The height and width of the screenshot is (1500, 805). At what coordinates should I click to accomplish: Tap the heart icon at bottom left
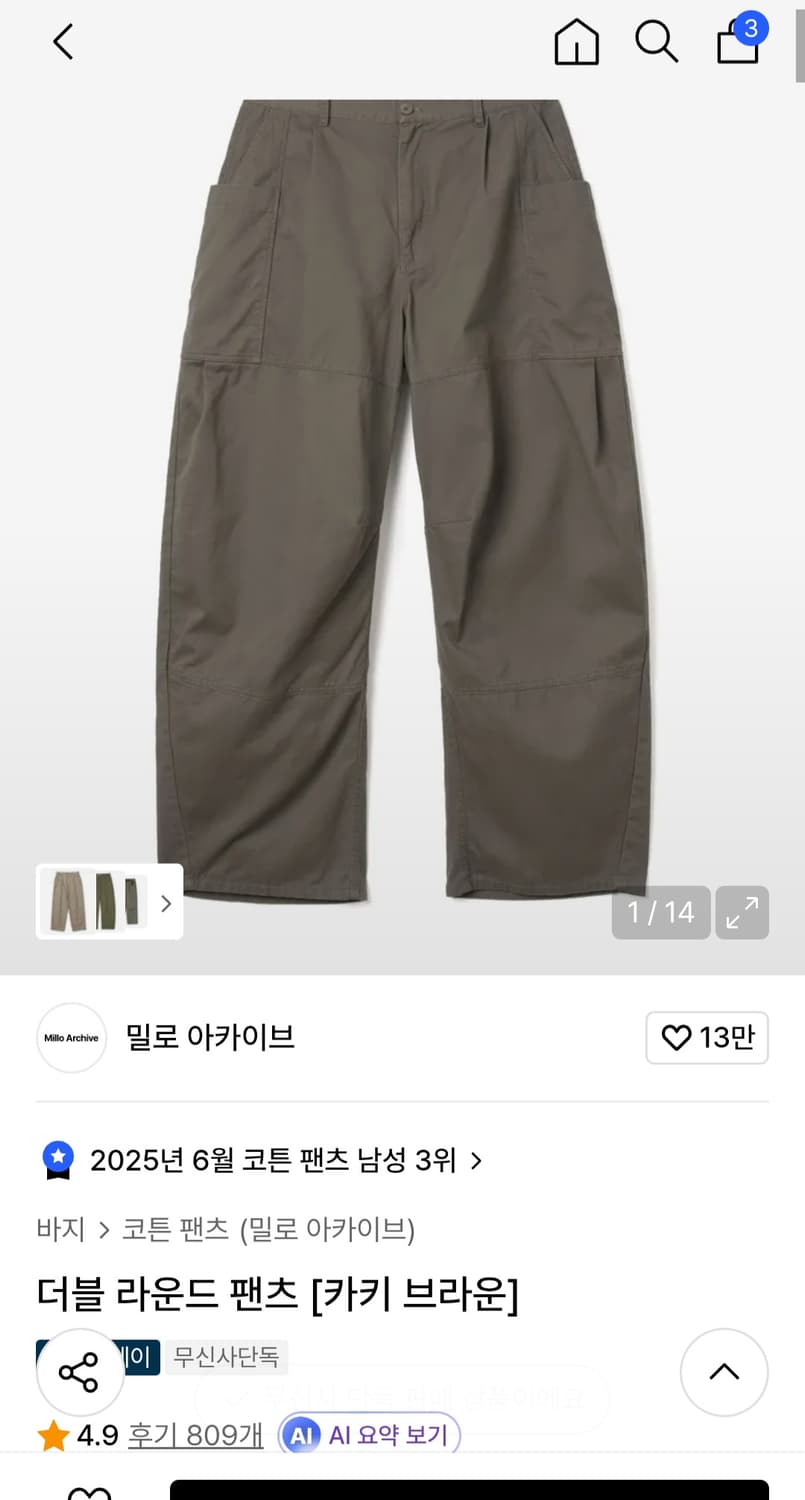point(90,1493)
